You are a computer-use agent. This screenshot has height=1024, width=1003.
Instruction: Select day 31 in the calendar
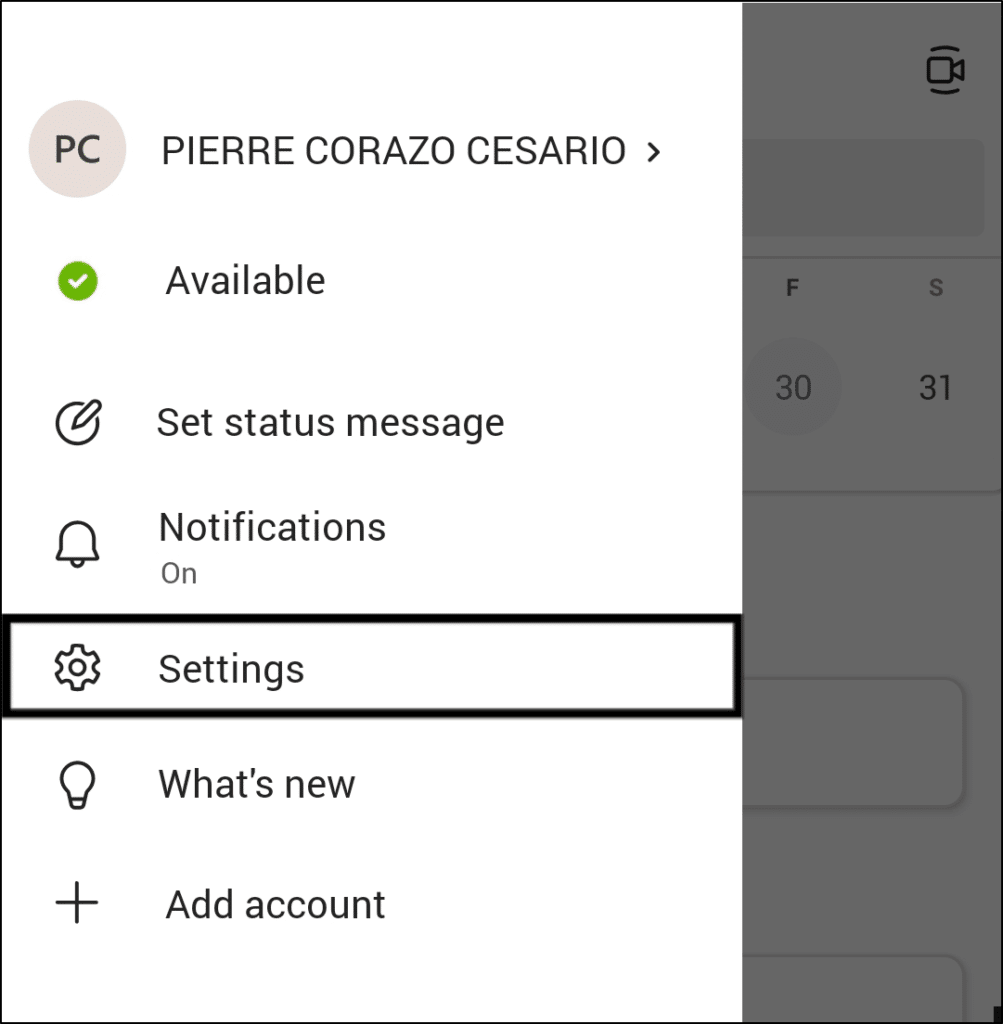point(935,387)
